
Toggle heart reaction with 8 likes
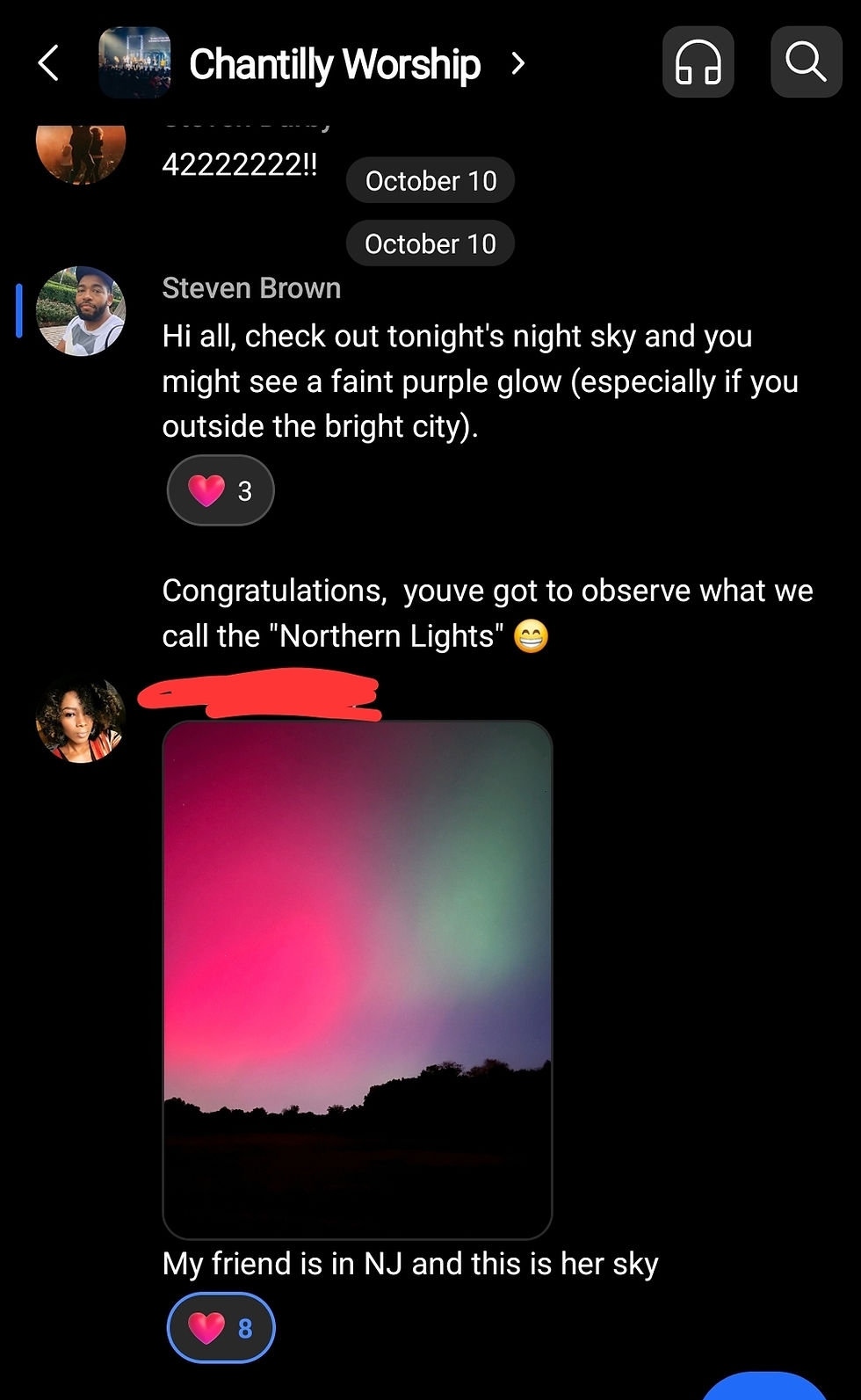(221, 1328)
